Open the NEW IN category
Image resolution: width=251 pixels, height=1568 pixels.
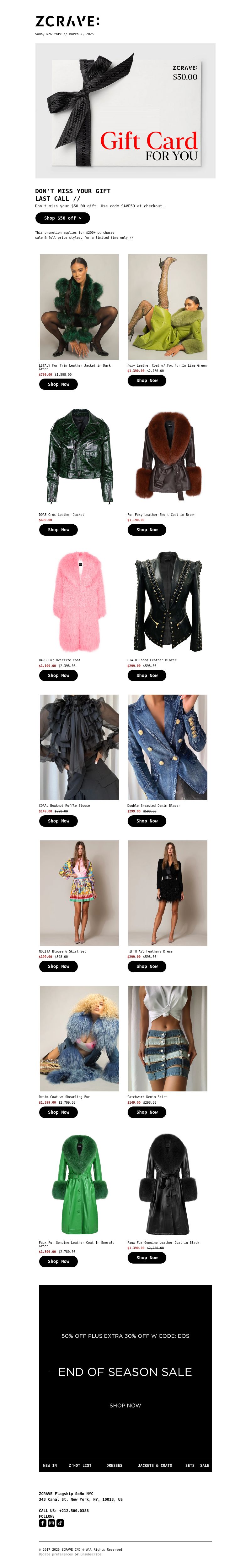tap(50, 1465)
